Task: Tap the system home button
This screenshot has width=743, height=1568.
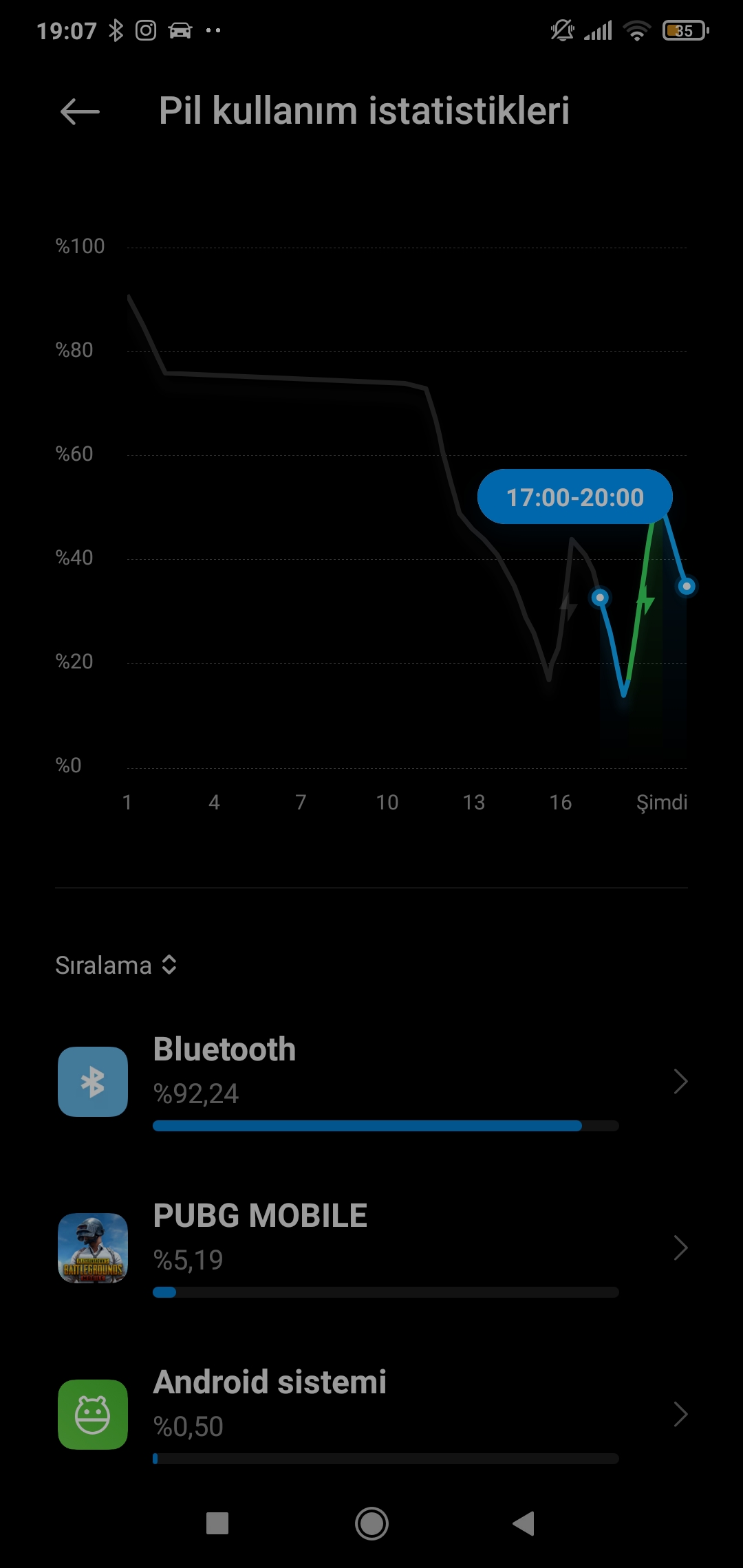Action: click(371, 1523)
